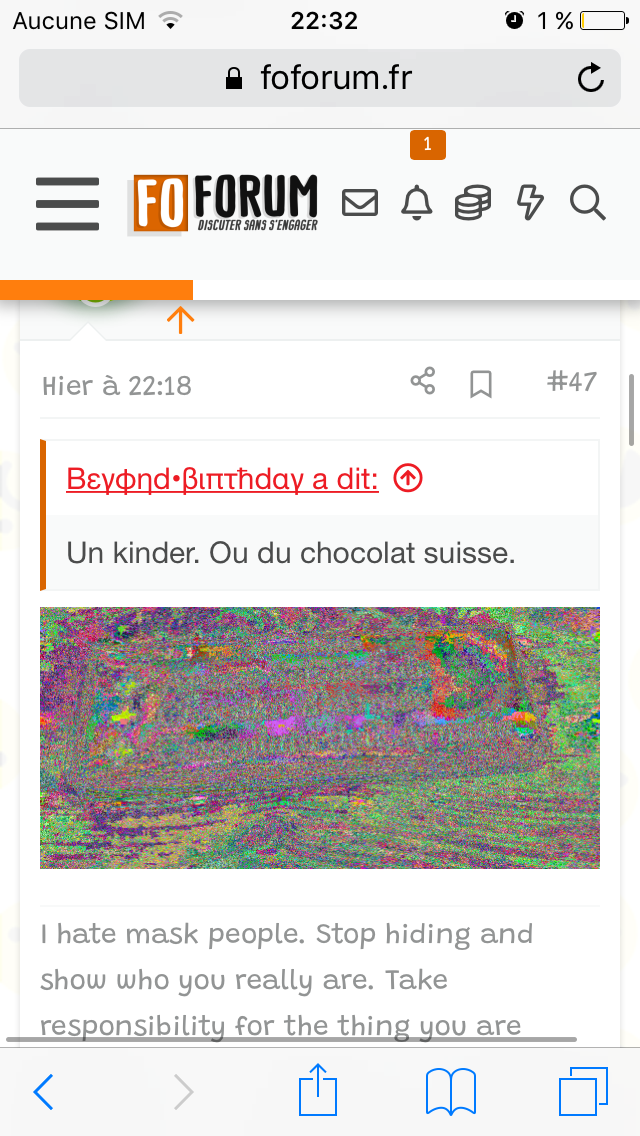Go back in Safari

pos(43,1092)
